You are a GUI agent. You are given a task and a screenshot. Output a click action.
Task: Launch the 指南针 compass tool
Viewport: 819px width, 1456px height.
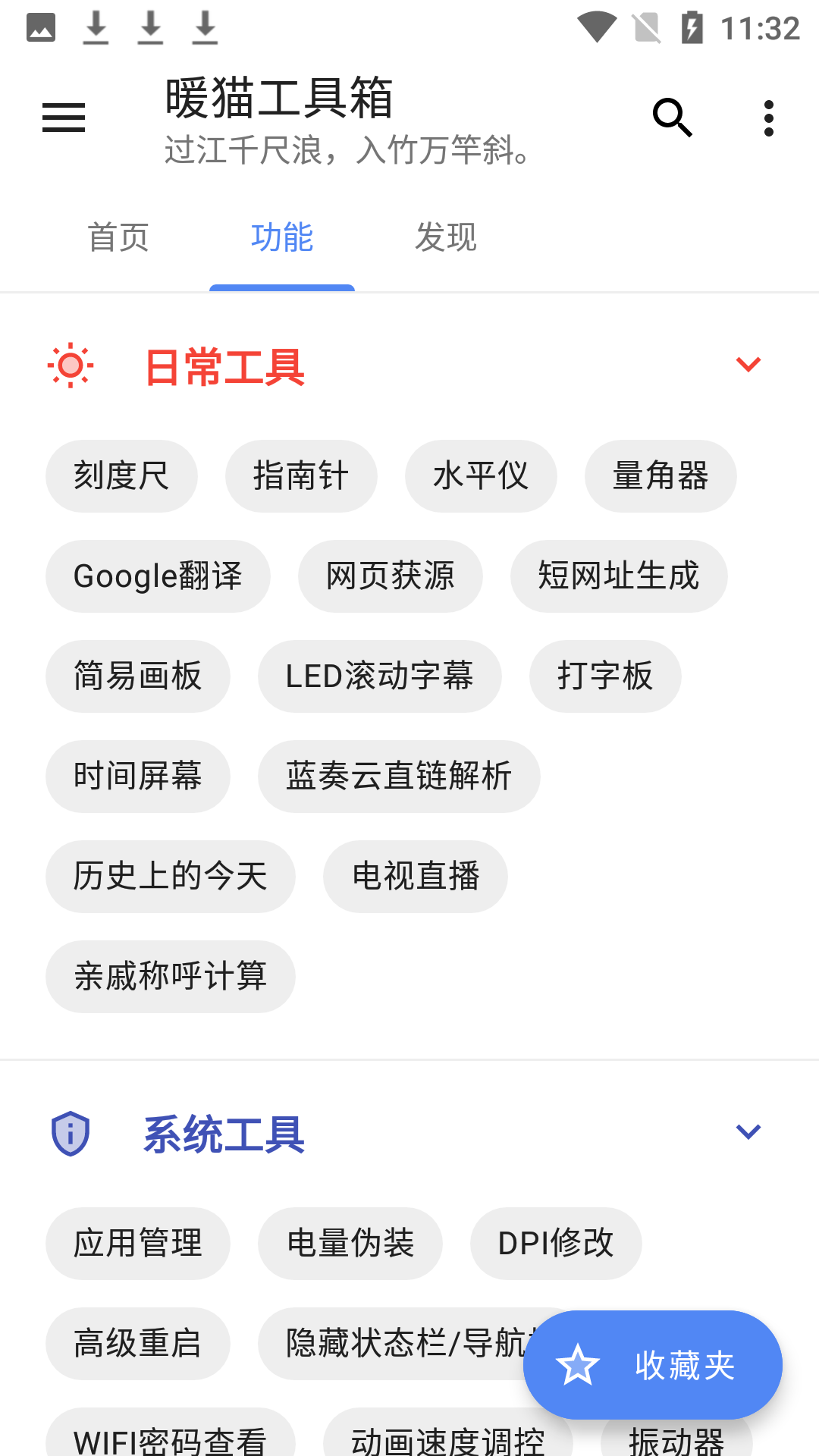pos(301,476)
